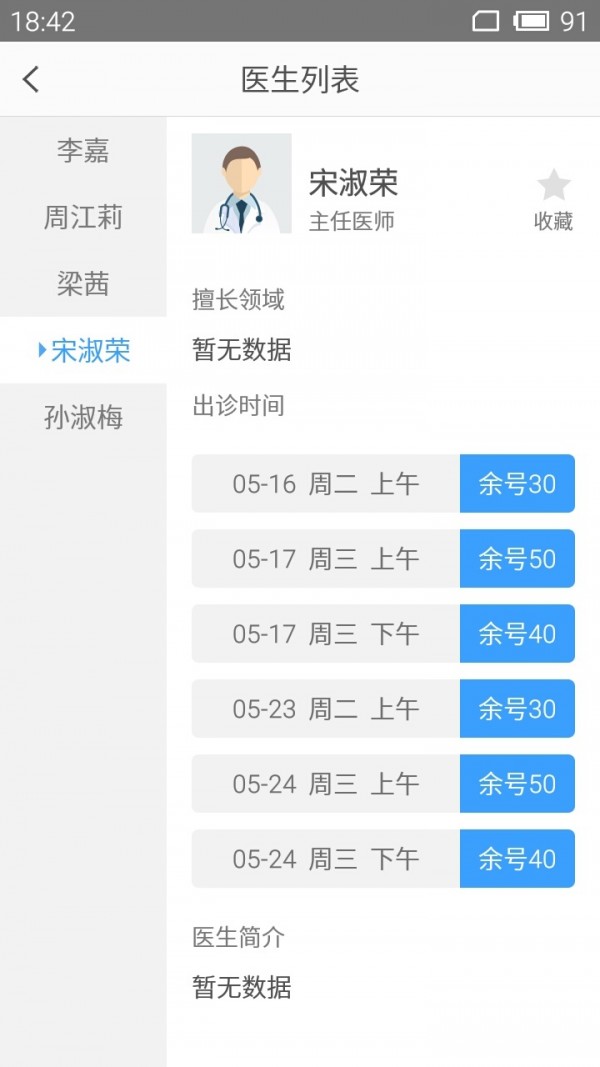The image size is (600, 1067).
Task: Pick the 05-23 周二 上午 appointment
Action: [516, 709]
